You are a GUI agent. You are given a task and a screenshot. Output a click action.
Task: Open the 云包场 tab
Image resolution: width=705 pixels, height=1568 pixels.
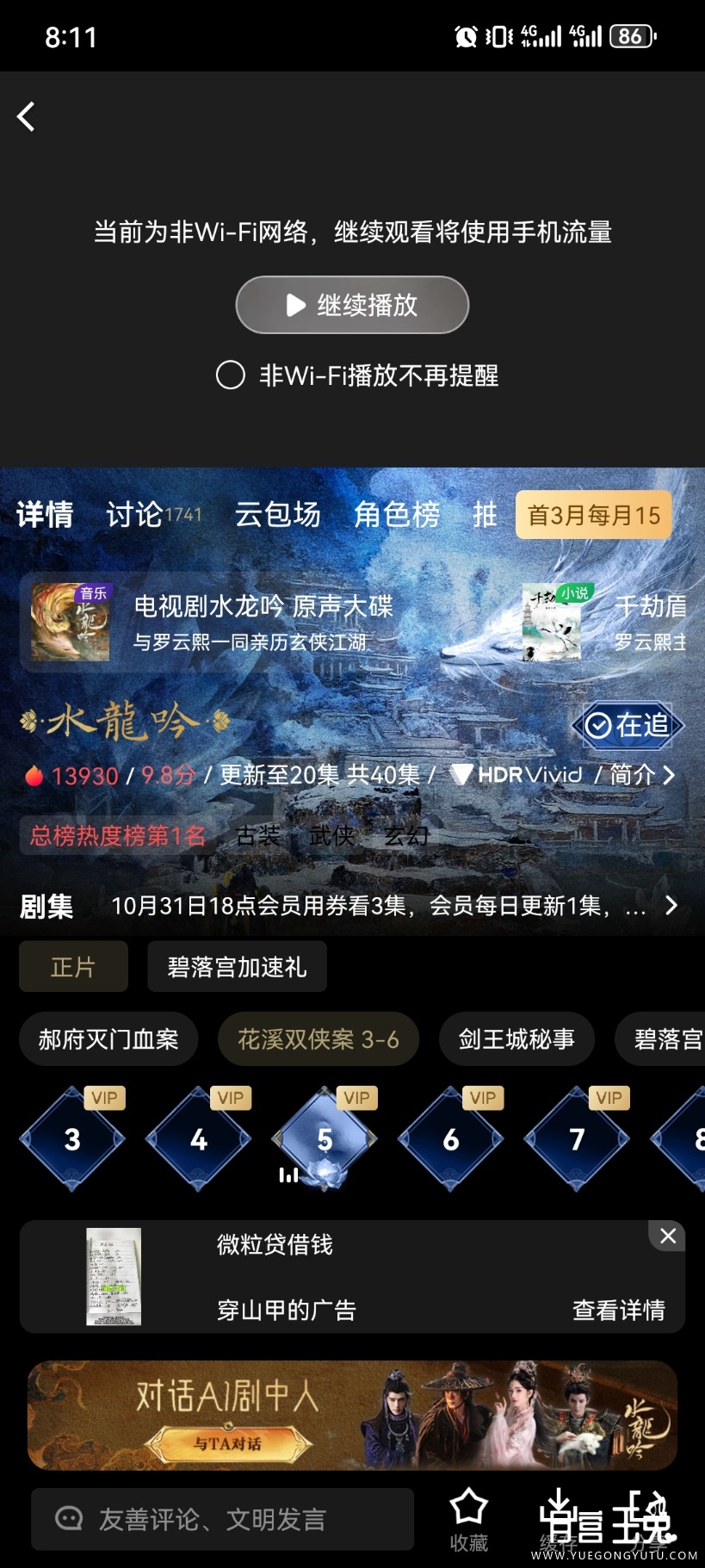[277, 515]
